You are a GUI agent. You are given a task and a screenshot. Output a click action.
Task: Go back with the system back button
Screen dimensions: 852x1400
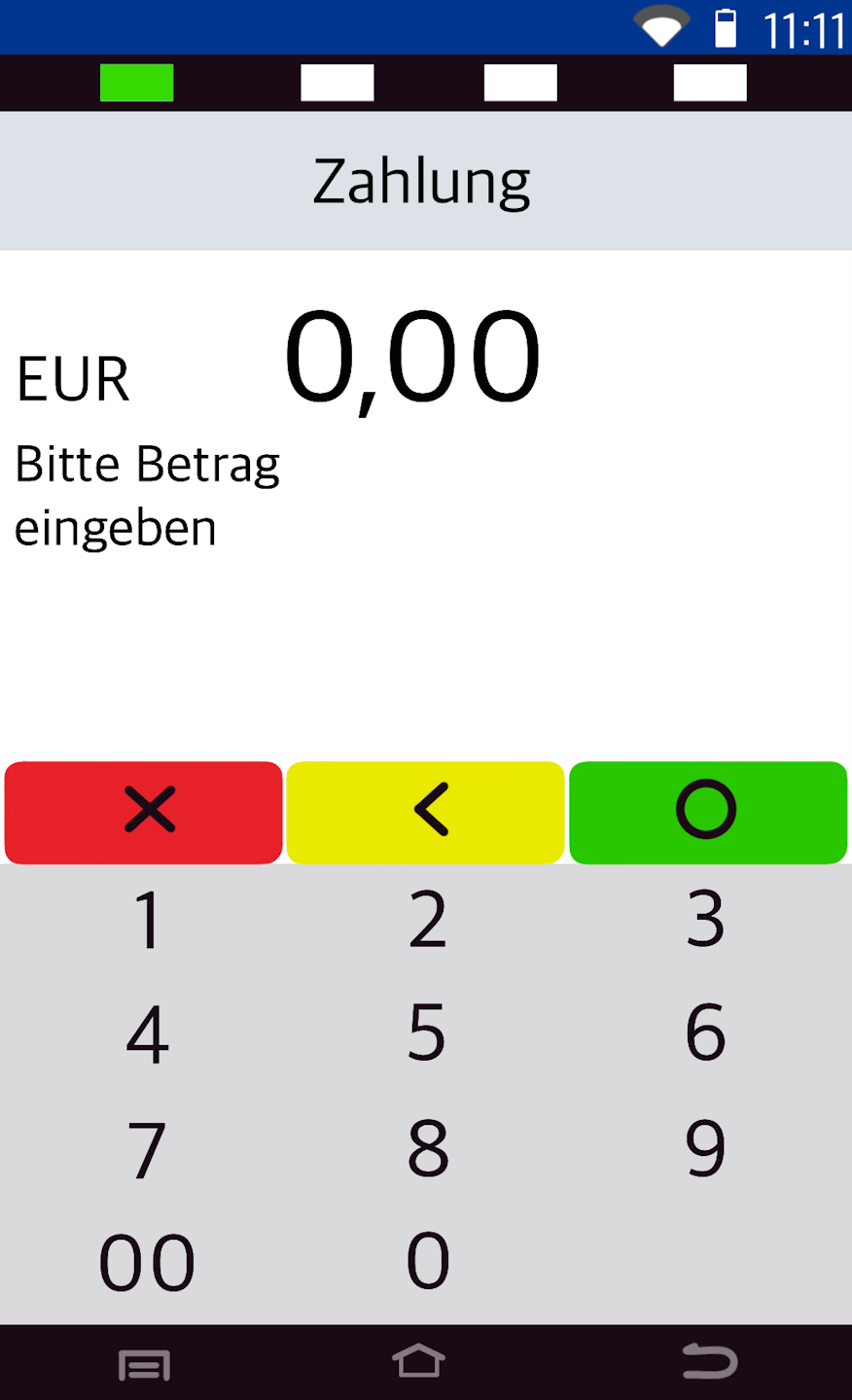(x=709, y=1362)
